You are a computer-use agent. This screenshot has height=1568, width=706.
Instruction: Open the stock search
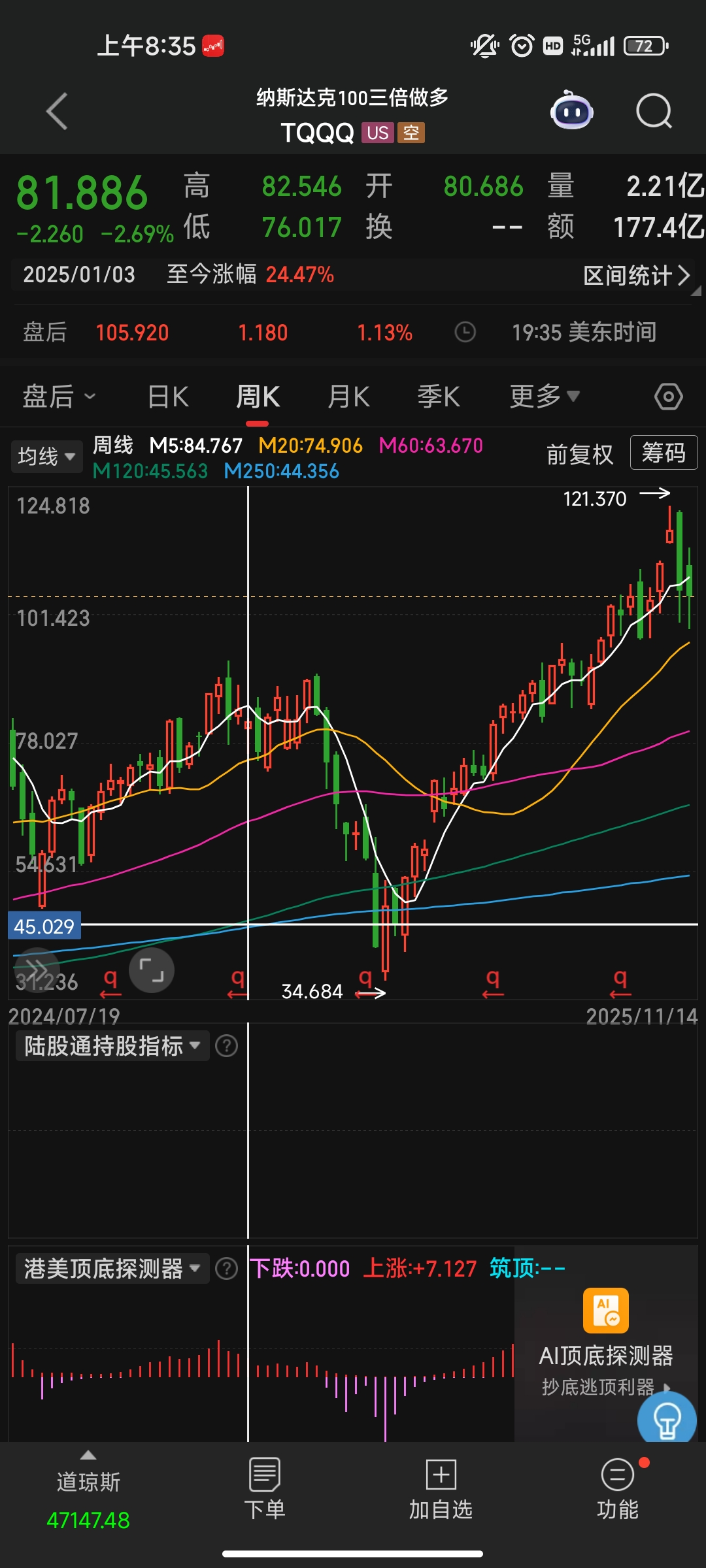tap(654, 112)
